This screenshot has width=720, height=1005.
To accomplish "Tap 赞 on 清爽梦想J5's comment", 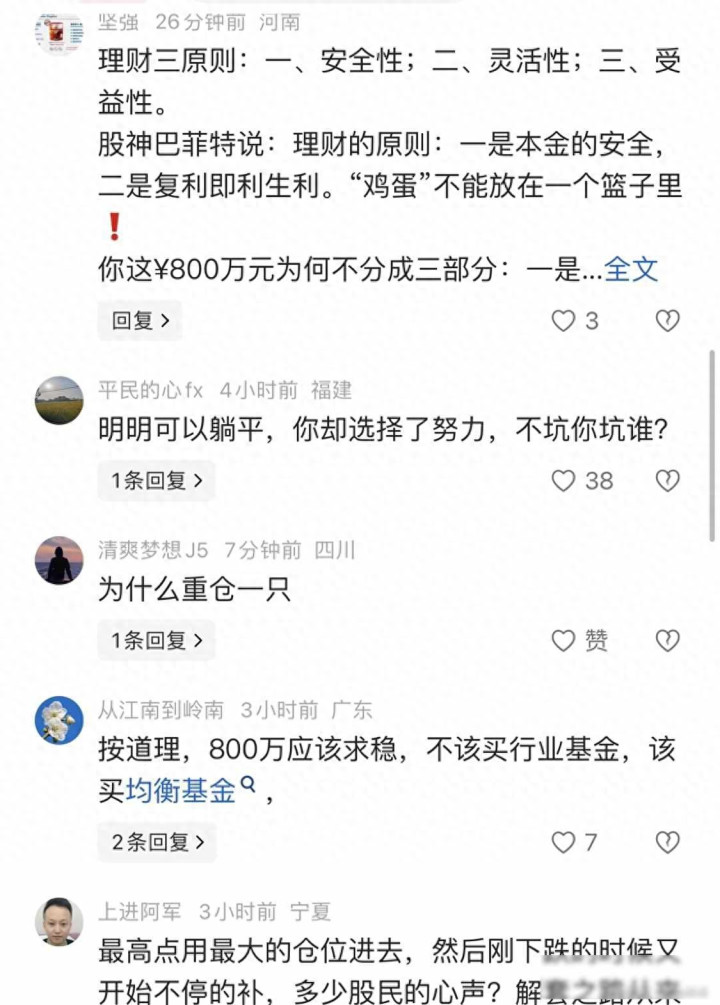I will 580,640.
